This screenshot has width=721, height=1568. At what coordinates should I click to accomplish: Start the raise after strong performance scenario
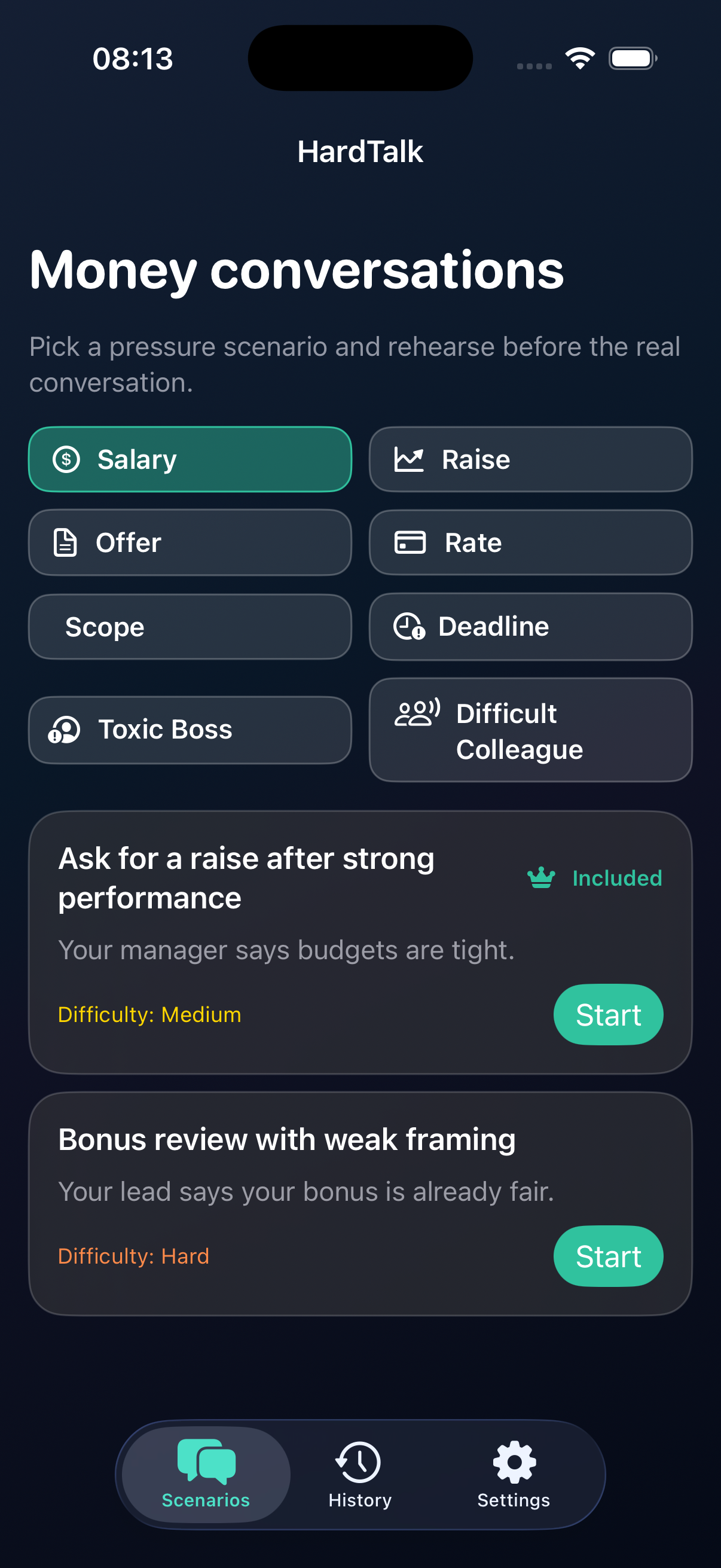(607, 1014)
